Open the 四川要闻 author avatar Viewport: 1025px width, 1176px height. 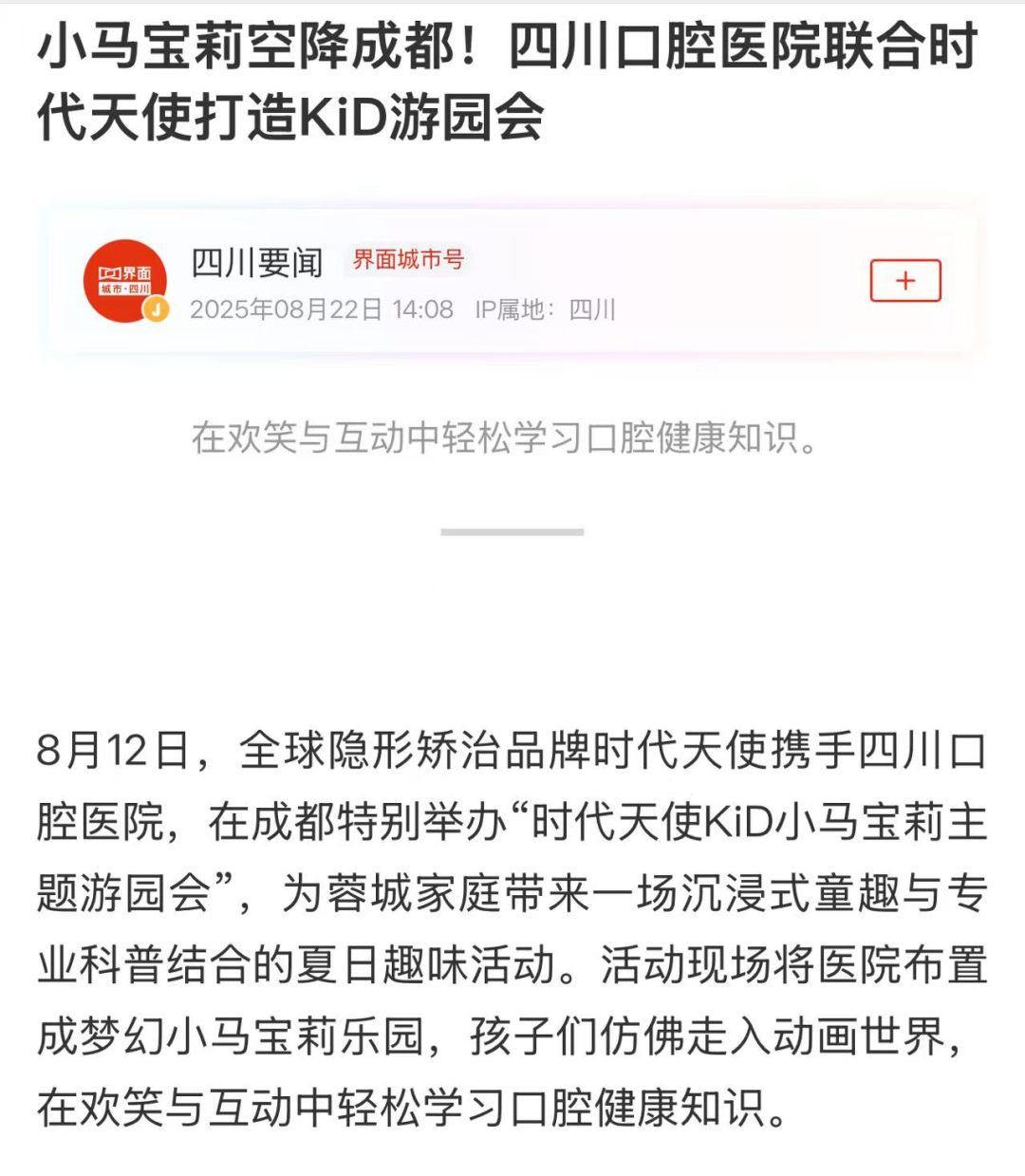tap(125, 281)
